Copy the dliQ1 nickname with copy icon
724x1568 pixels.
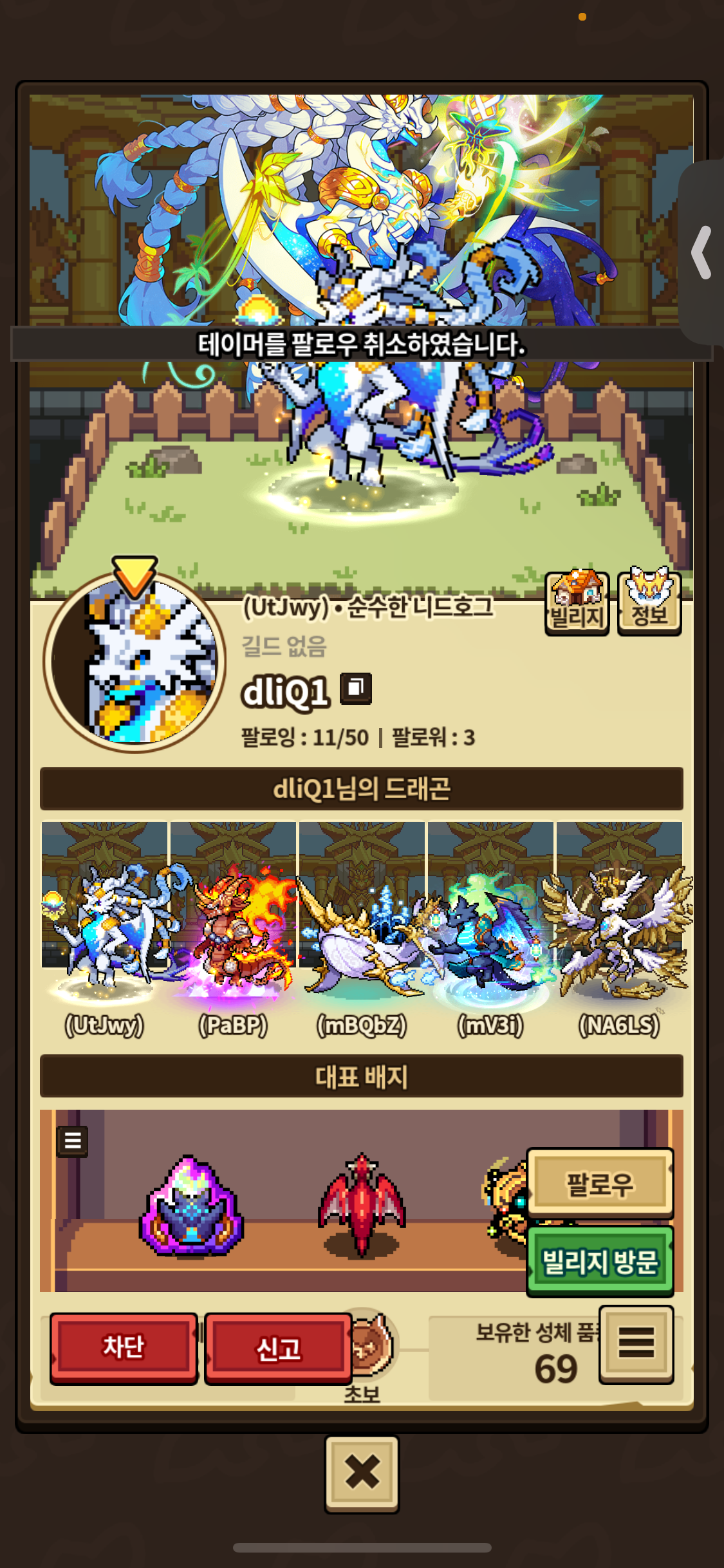[x=356, y=689]
